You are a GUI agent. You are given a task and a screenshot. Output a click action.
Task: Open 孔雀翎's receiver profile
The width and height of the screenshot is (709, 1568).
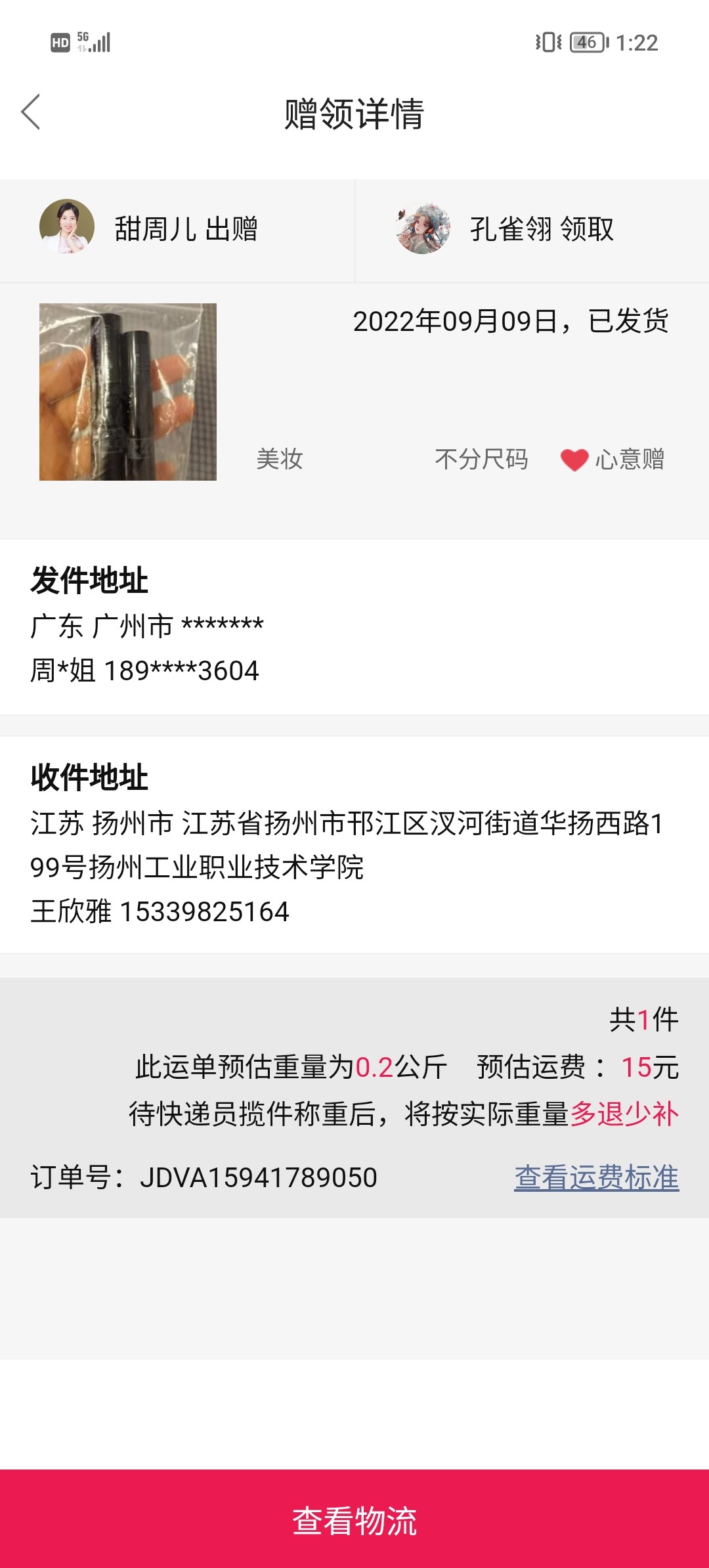coord(423,229)
